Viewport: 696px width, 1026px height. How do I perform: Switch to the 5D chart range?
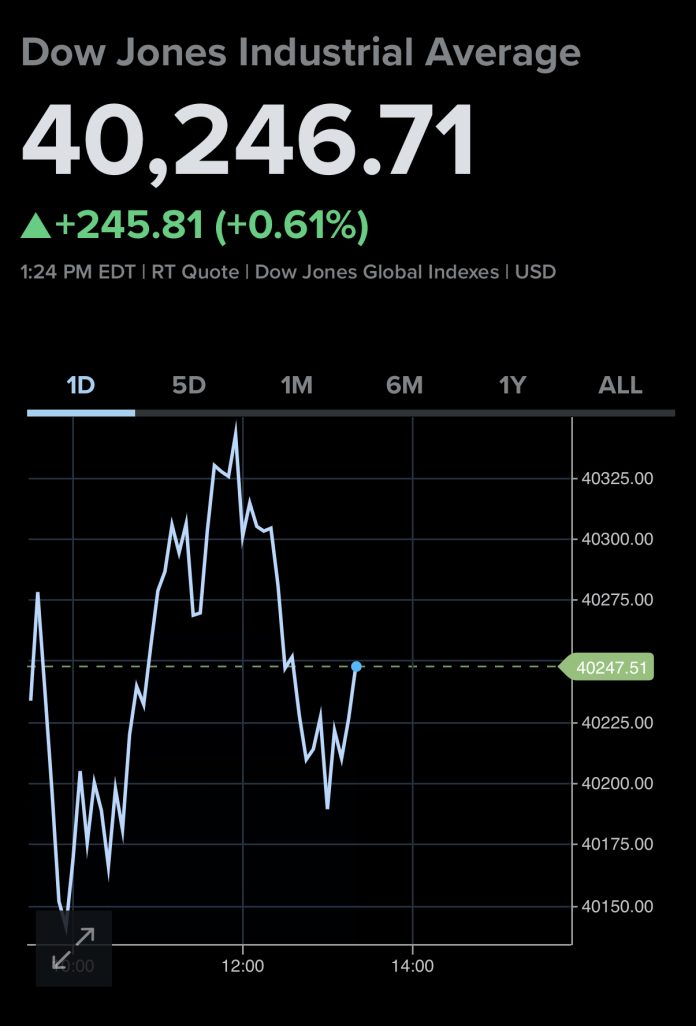tap(188, 386)
